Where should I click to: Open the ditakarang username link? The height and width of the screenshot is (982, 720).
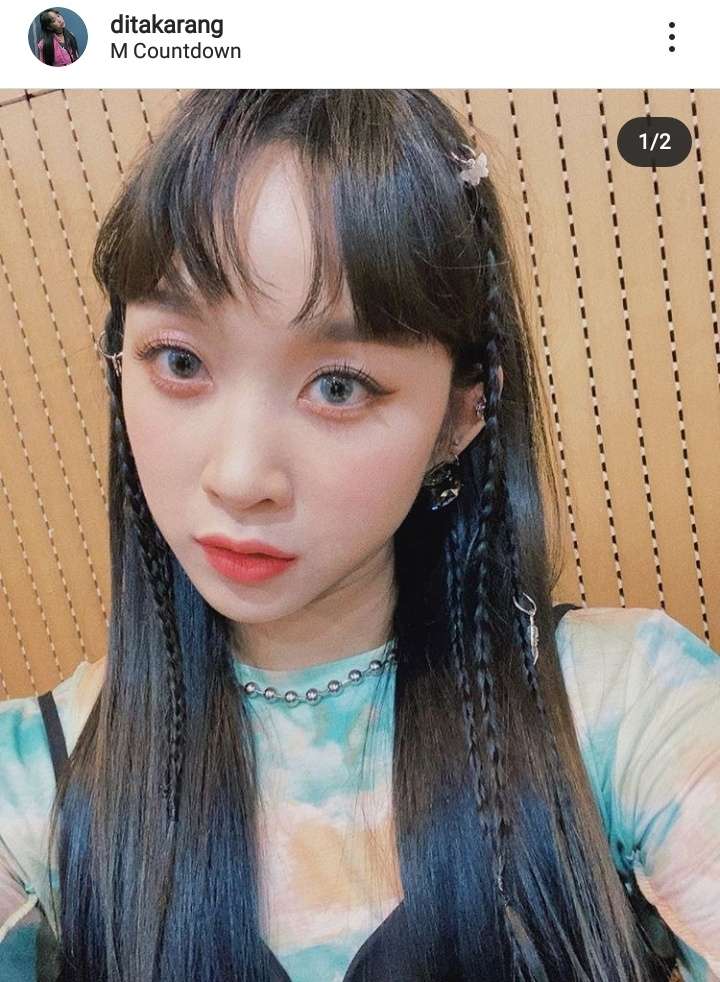(166, 25)
